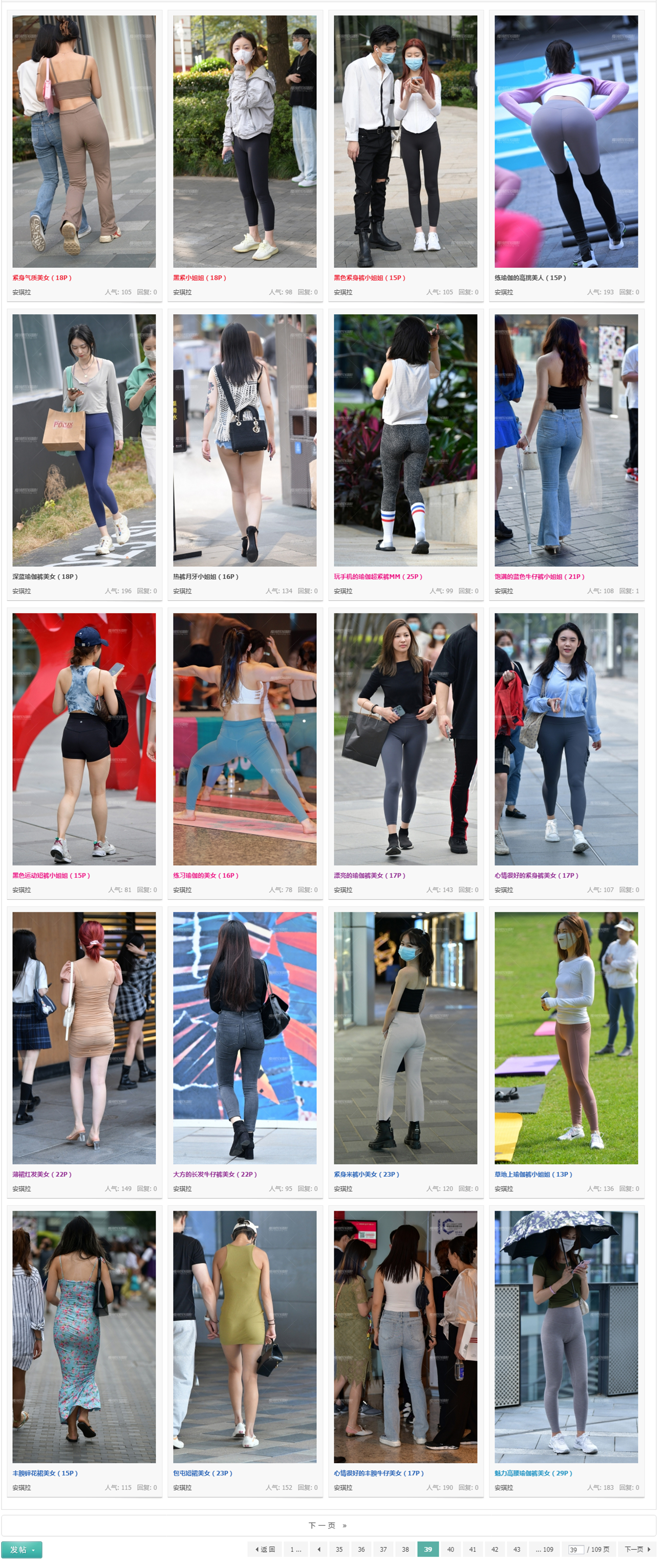This screenshot has width=666, height=1568.
Task: Go to next page via bottom-right 下一页
Action: pyautogui.click(x=637, y=1549)
